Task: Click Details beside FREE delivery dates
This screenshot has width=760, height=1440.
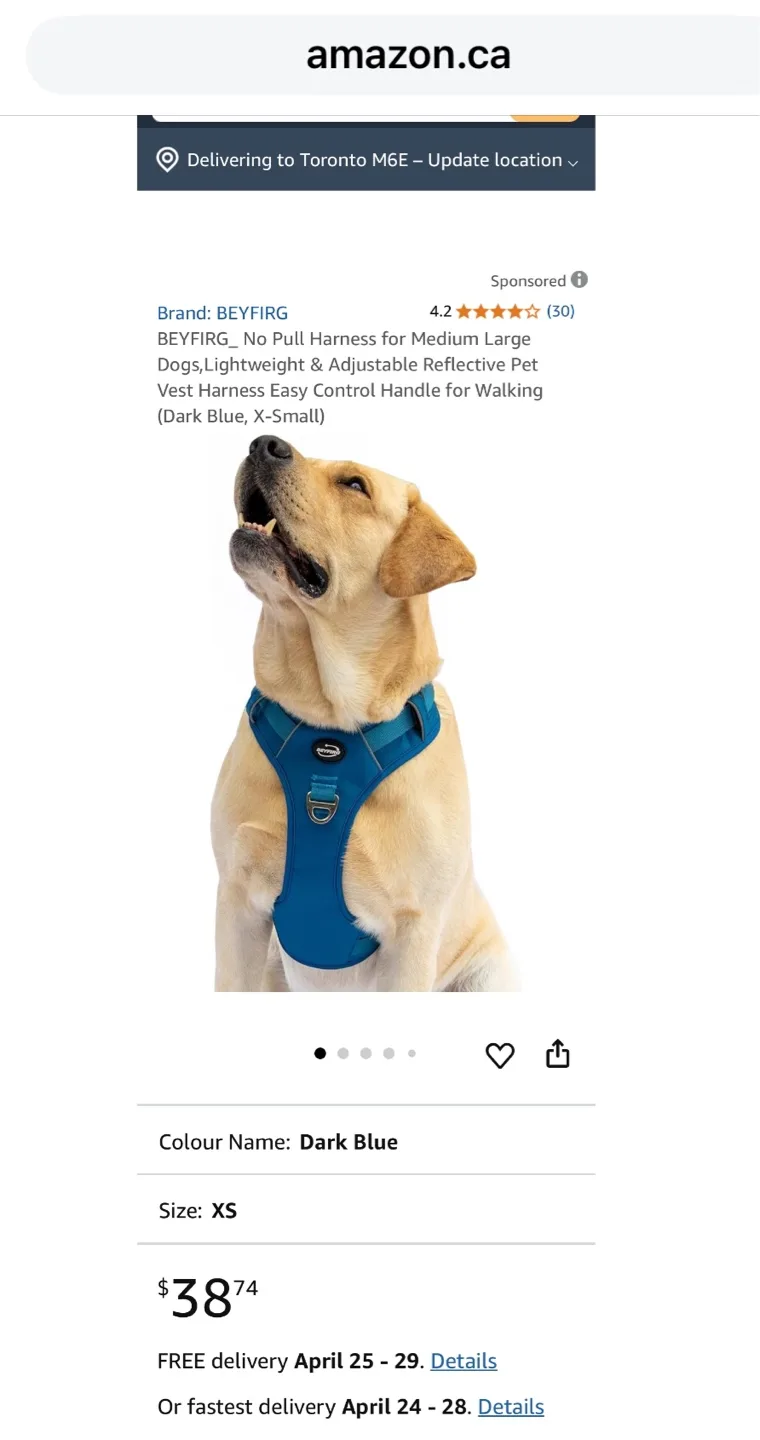Action: pos(463,1360)
